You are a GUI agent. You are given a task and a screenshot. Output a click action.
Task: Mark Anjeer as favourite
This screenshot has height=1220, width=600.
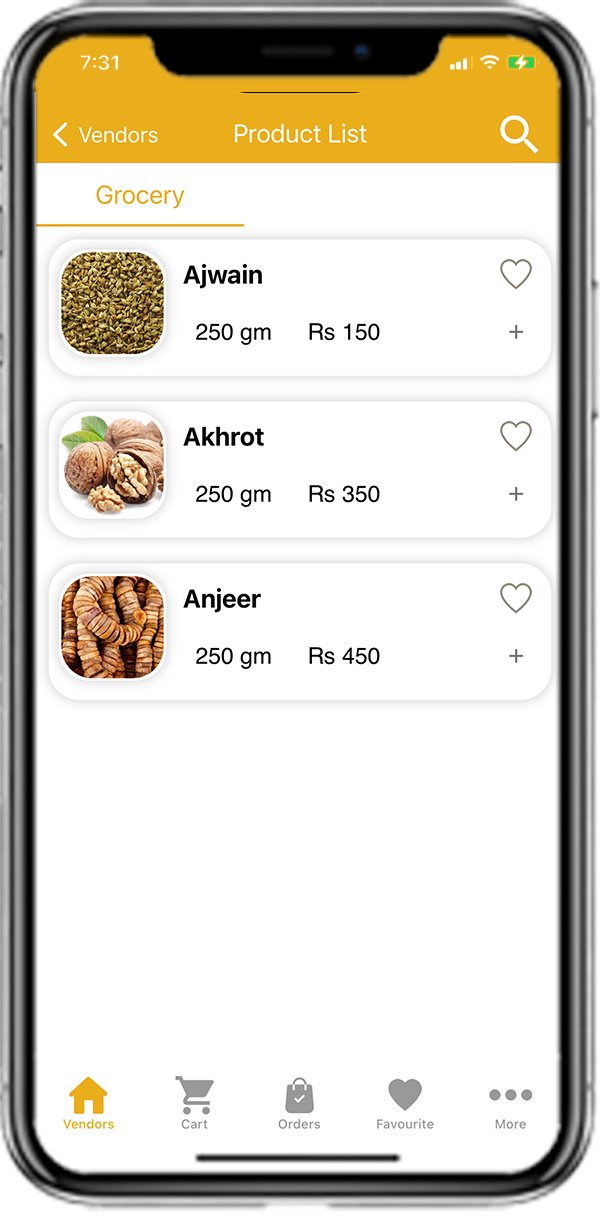516,598
